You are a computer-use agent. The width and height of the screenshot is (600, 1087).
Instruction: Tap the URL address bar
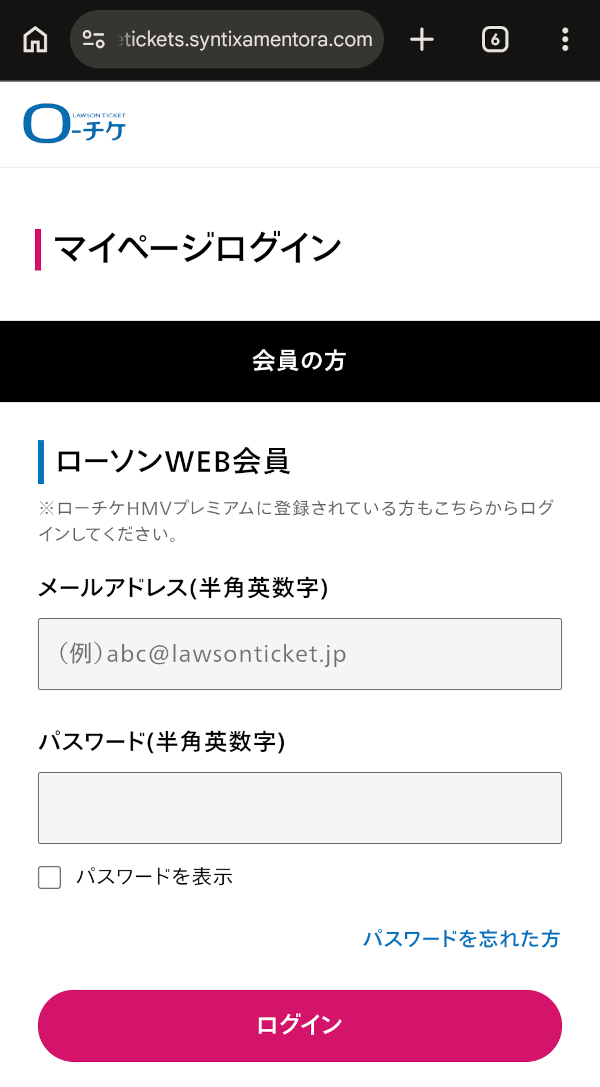coord(245,40)
